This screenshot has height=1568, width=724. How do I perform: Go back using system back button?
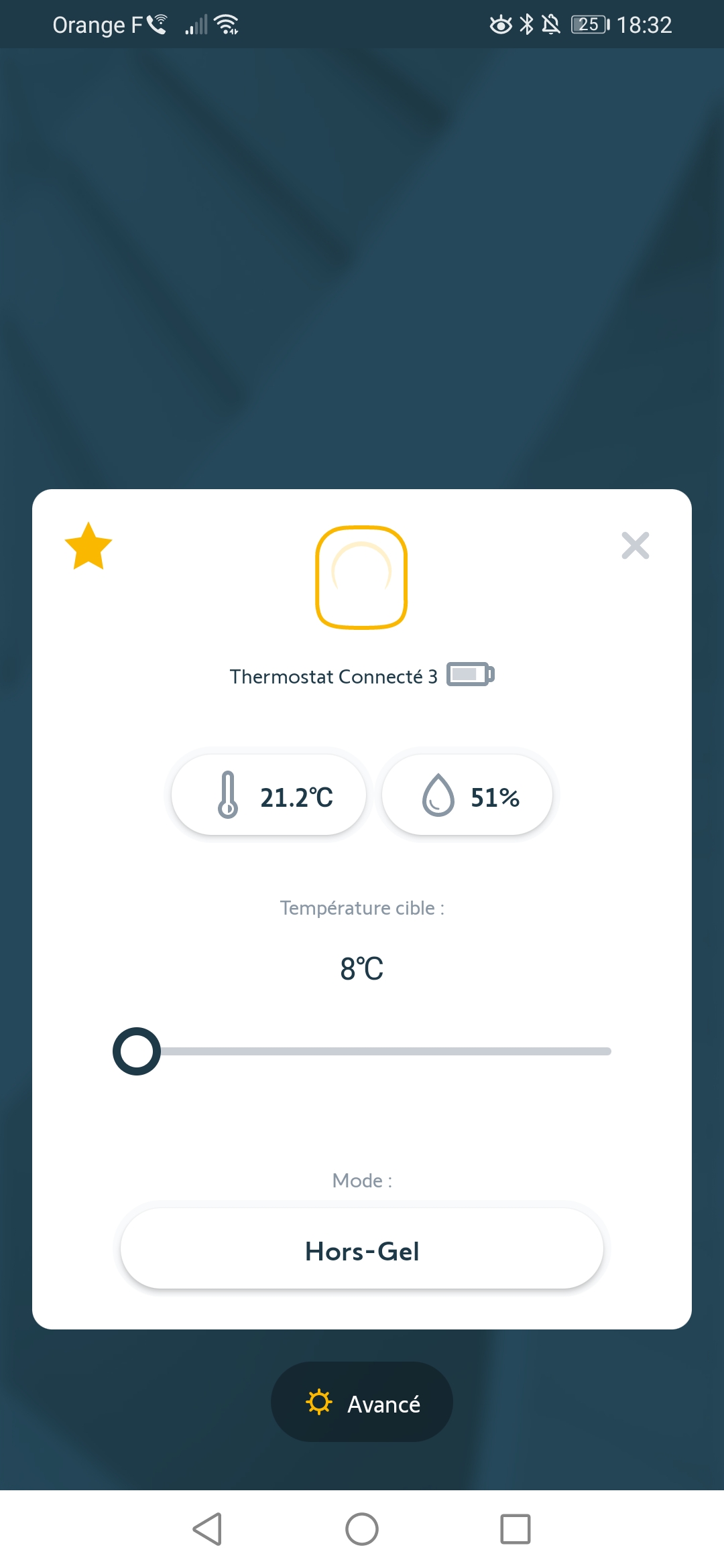coord(207,1529)
